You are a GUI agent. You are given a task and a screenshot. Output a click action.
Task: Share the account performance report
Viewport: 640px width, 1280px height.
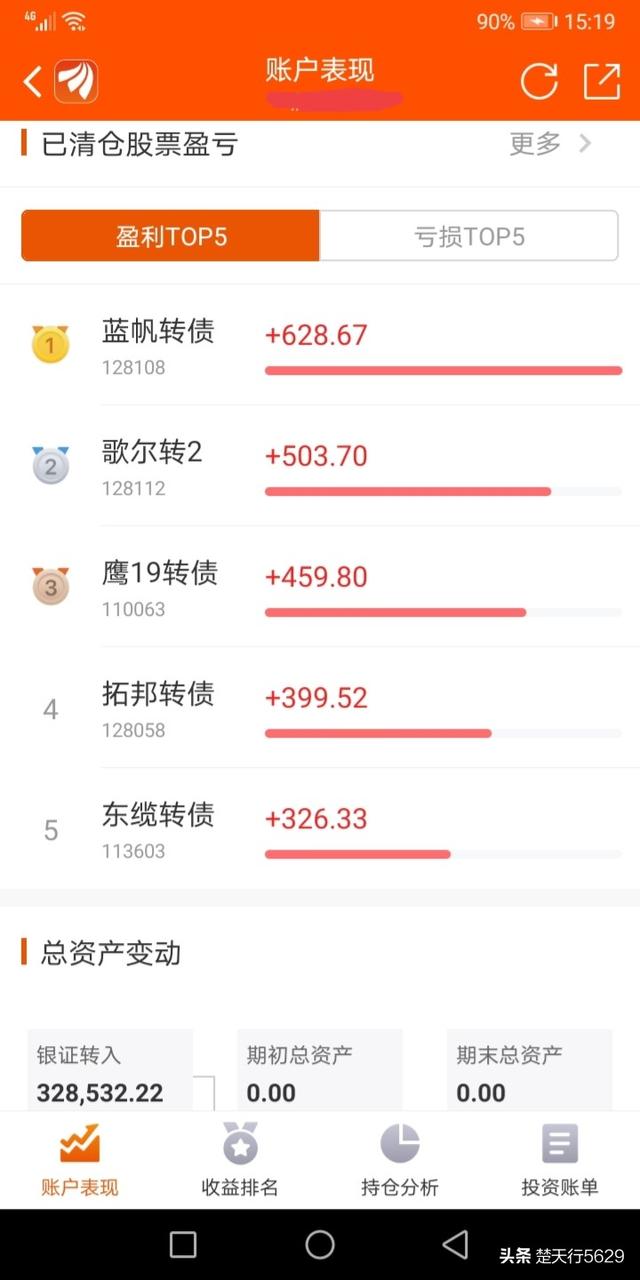pyautogui.click(x=602, y=81)
